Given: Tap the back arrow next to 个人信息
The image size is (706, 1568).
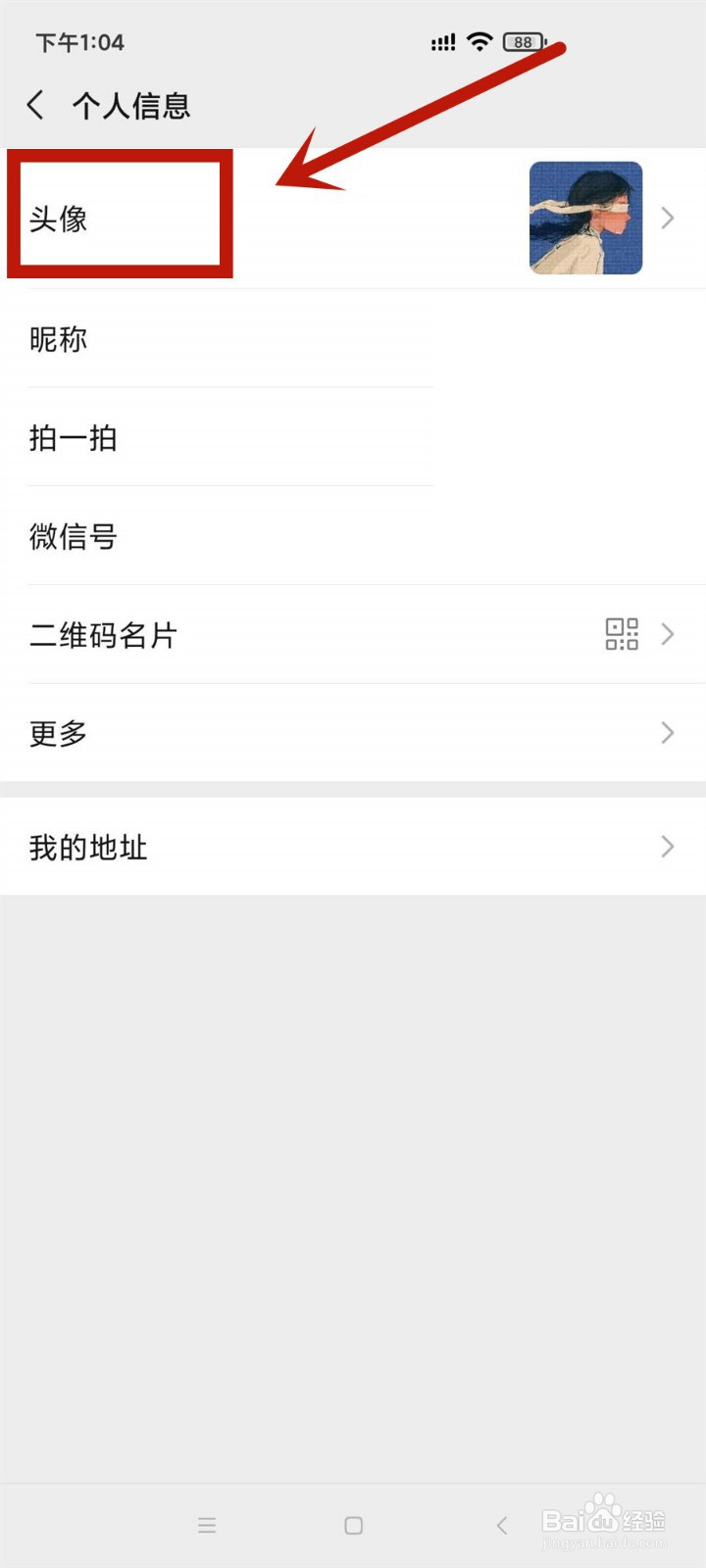Looking at the screenshot, I should (35, 104).
